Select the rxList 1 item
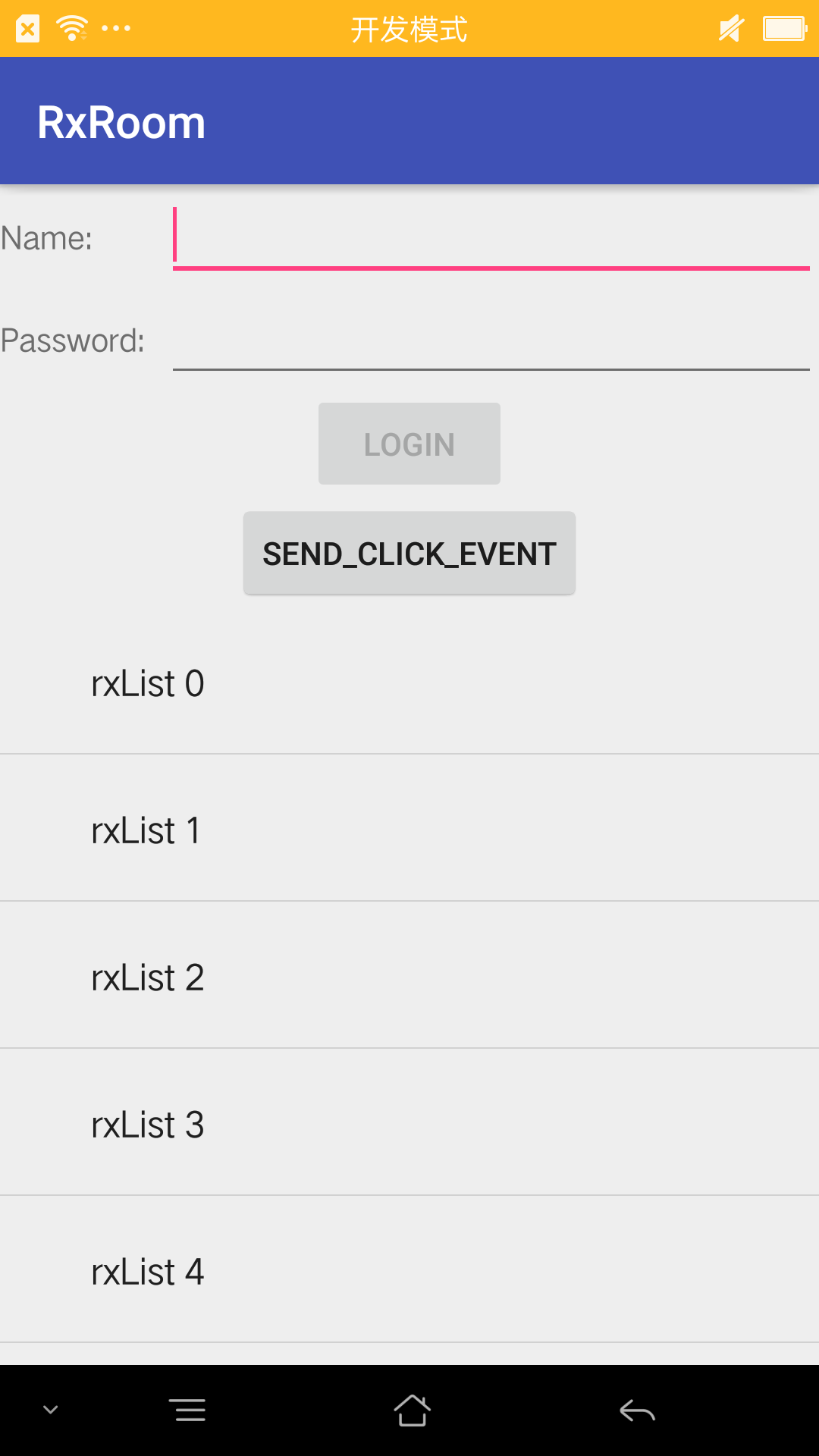The width and height of the screenshot is (819, 1456). tap(409, 830)
